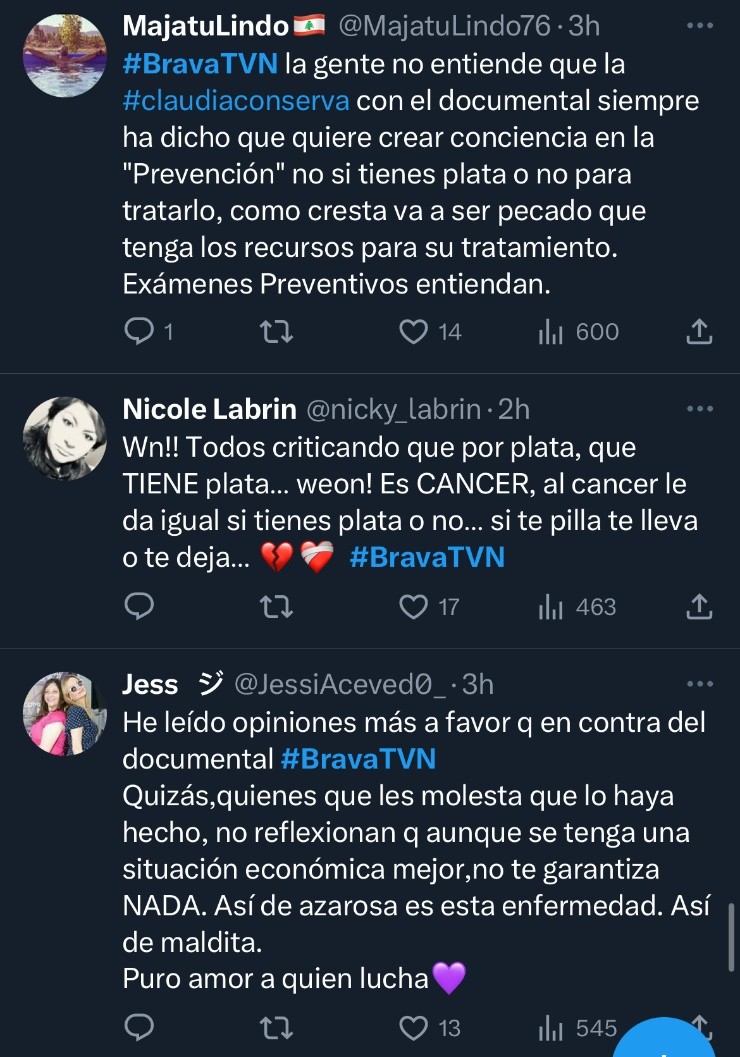The width and height of the screenshot is (740, 1057).
Task: Open #BravaTVN hashtag in Nicole Labrin's tweet
Action: (427, 557)
